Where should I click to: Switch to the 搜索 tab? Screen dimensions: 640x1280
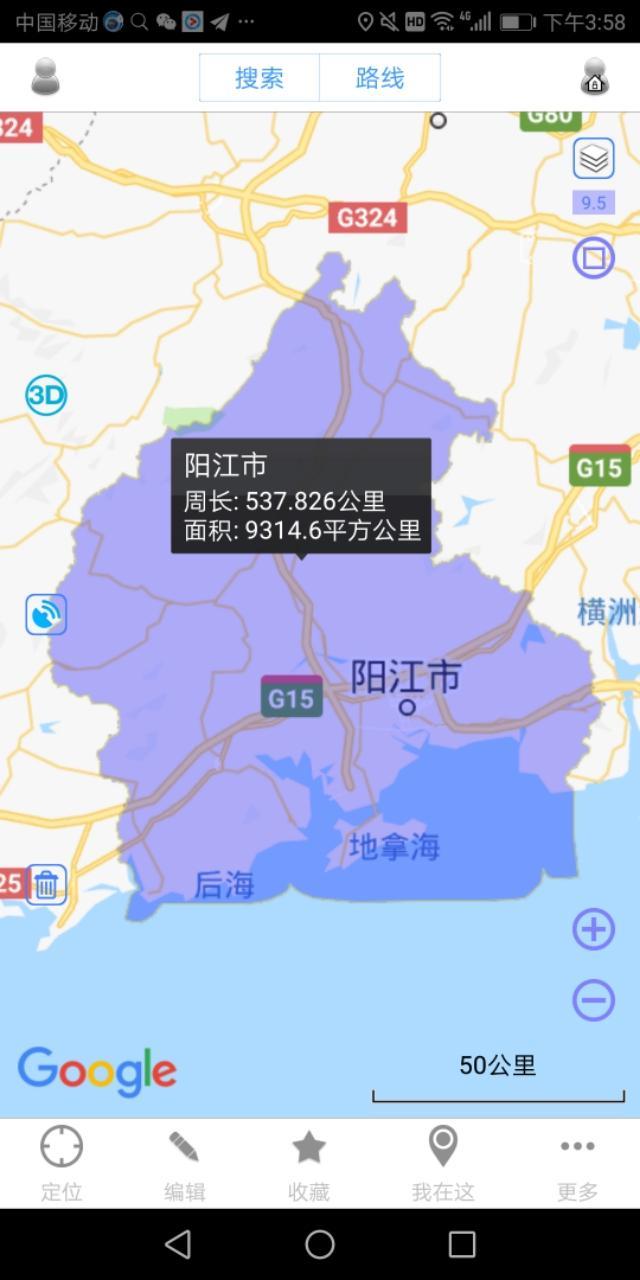point(259,78)
